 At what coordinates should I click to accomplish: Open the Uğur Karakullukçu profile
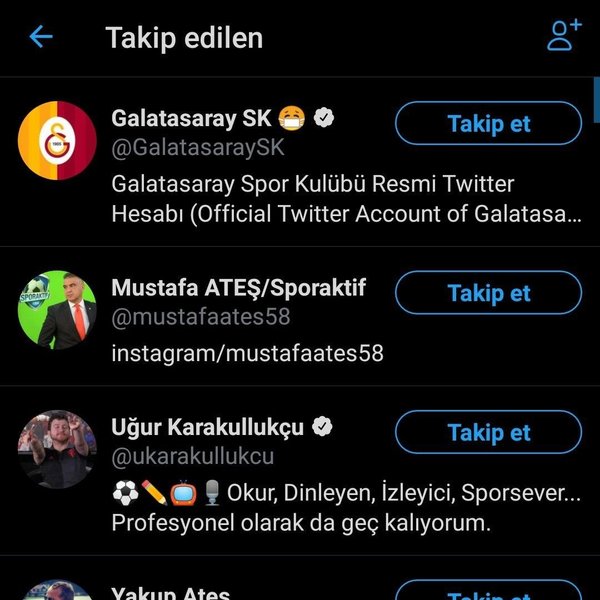pos(57,449)
